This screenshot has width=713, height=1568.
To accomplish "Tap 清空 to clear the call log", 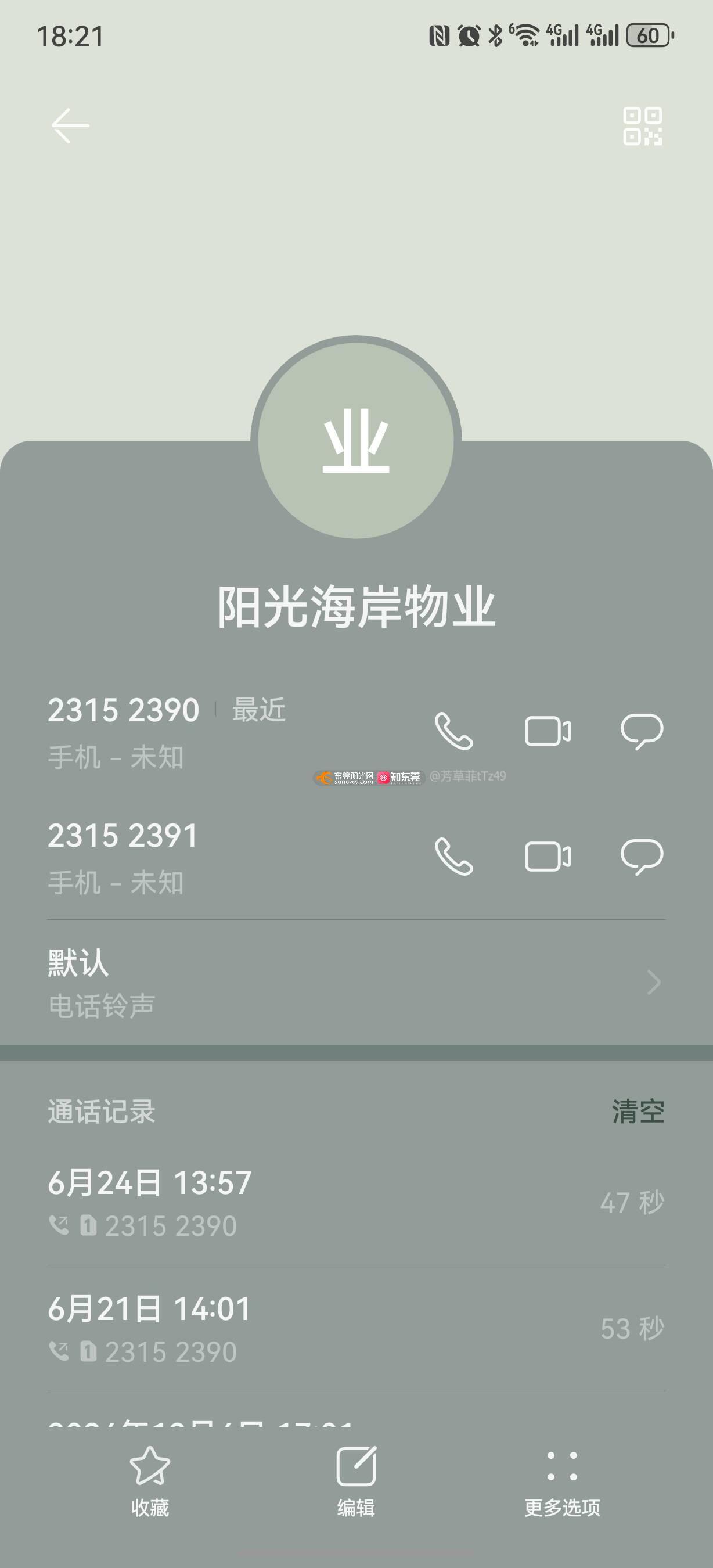I will 638,1112.
